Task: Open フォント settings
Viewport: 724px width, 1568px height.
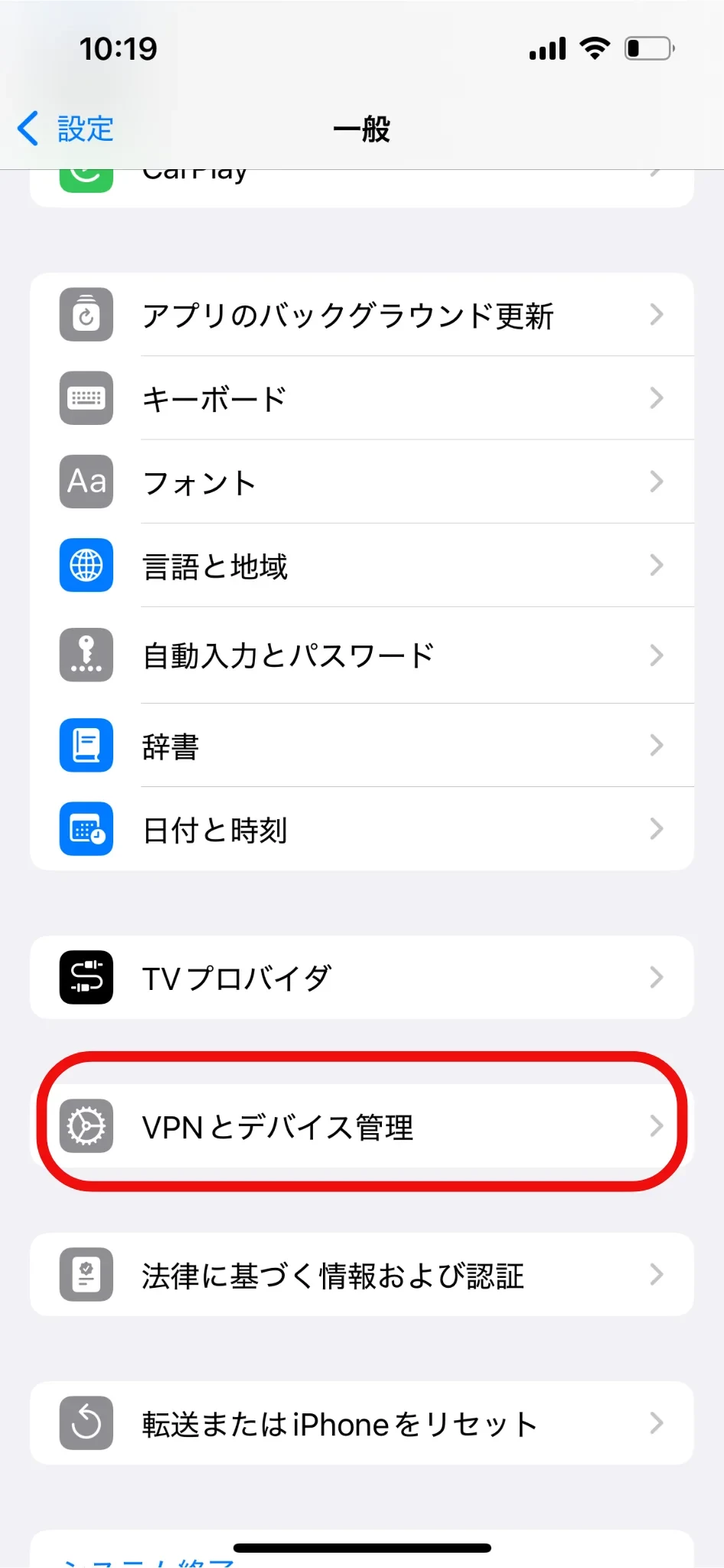Action: (x=361, y=482)
